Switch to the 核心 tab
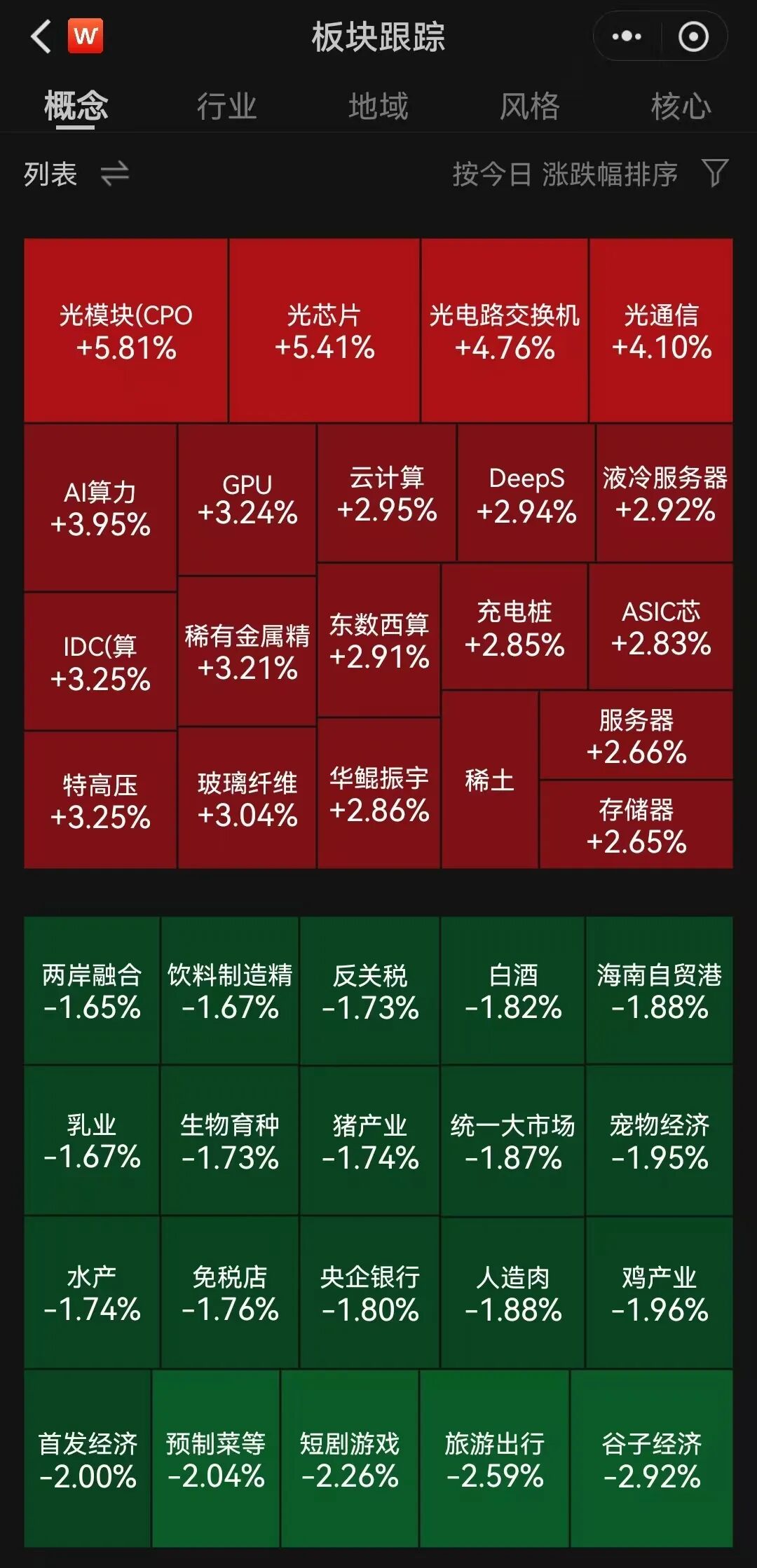The image size is (757, 1568). pyautogui.click(x=681, y=106)
